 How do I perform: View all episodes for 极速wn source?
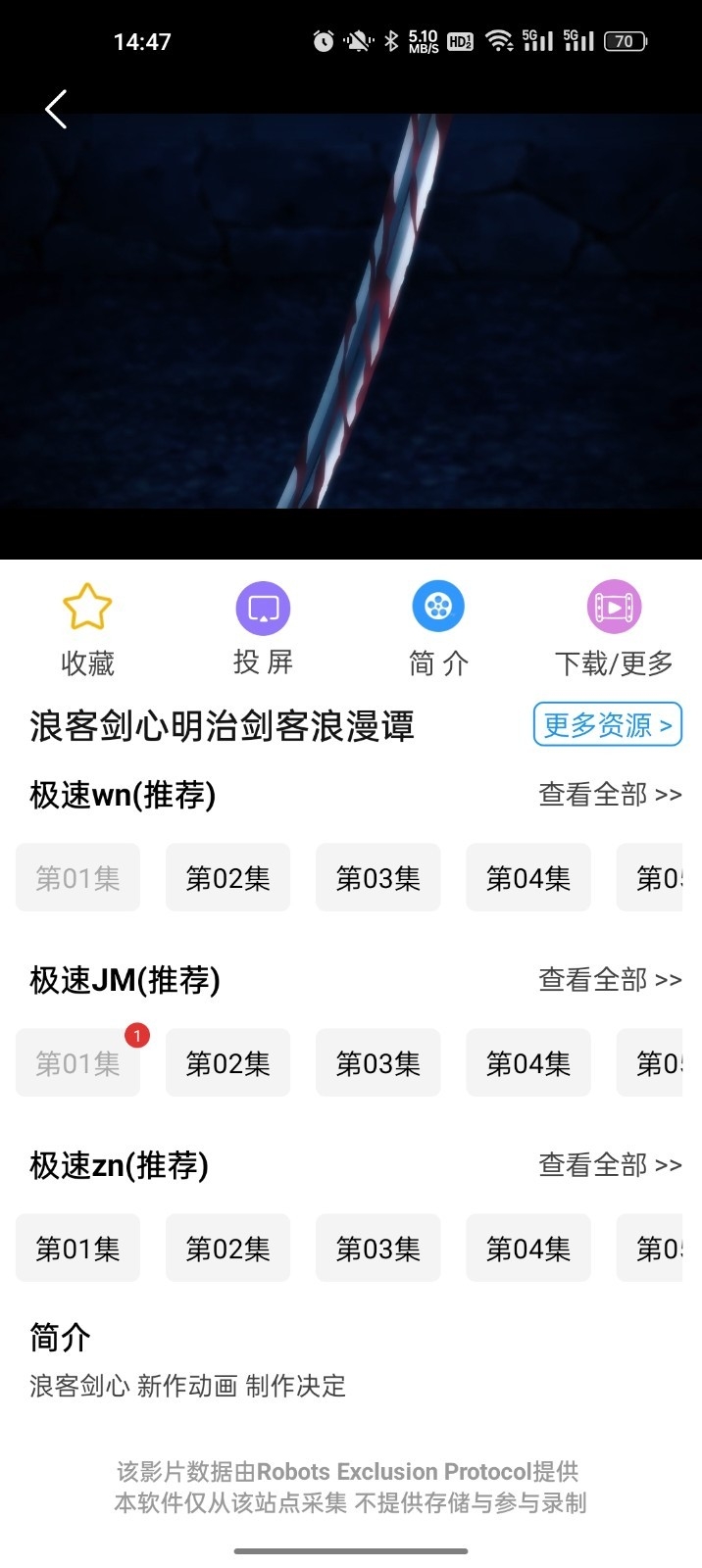(610, 794)
